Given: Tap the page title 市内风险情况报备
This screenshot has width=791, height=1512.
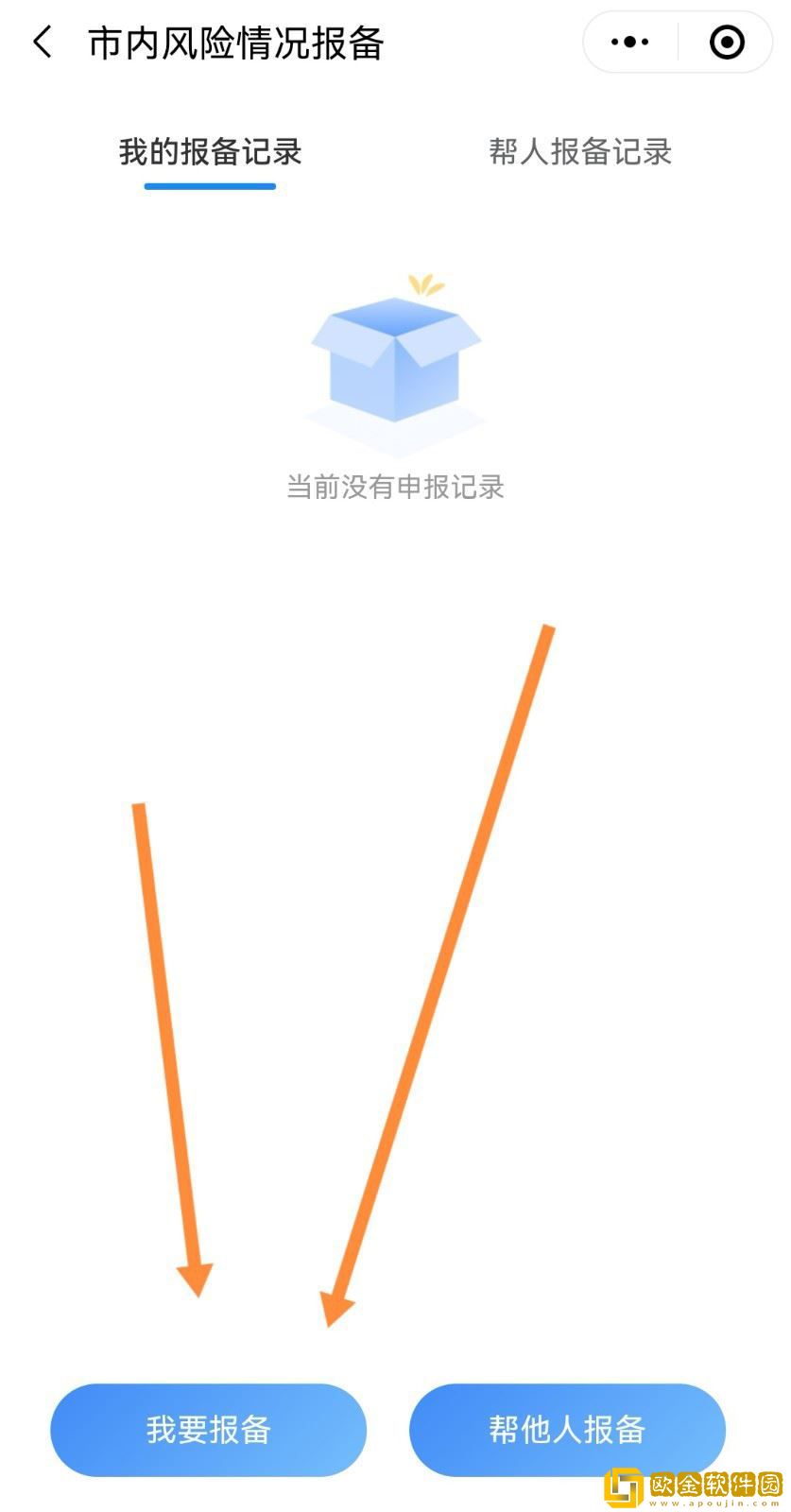Looking at the screenshot, I should coord(232,43).
